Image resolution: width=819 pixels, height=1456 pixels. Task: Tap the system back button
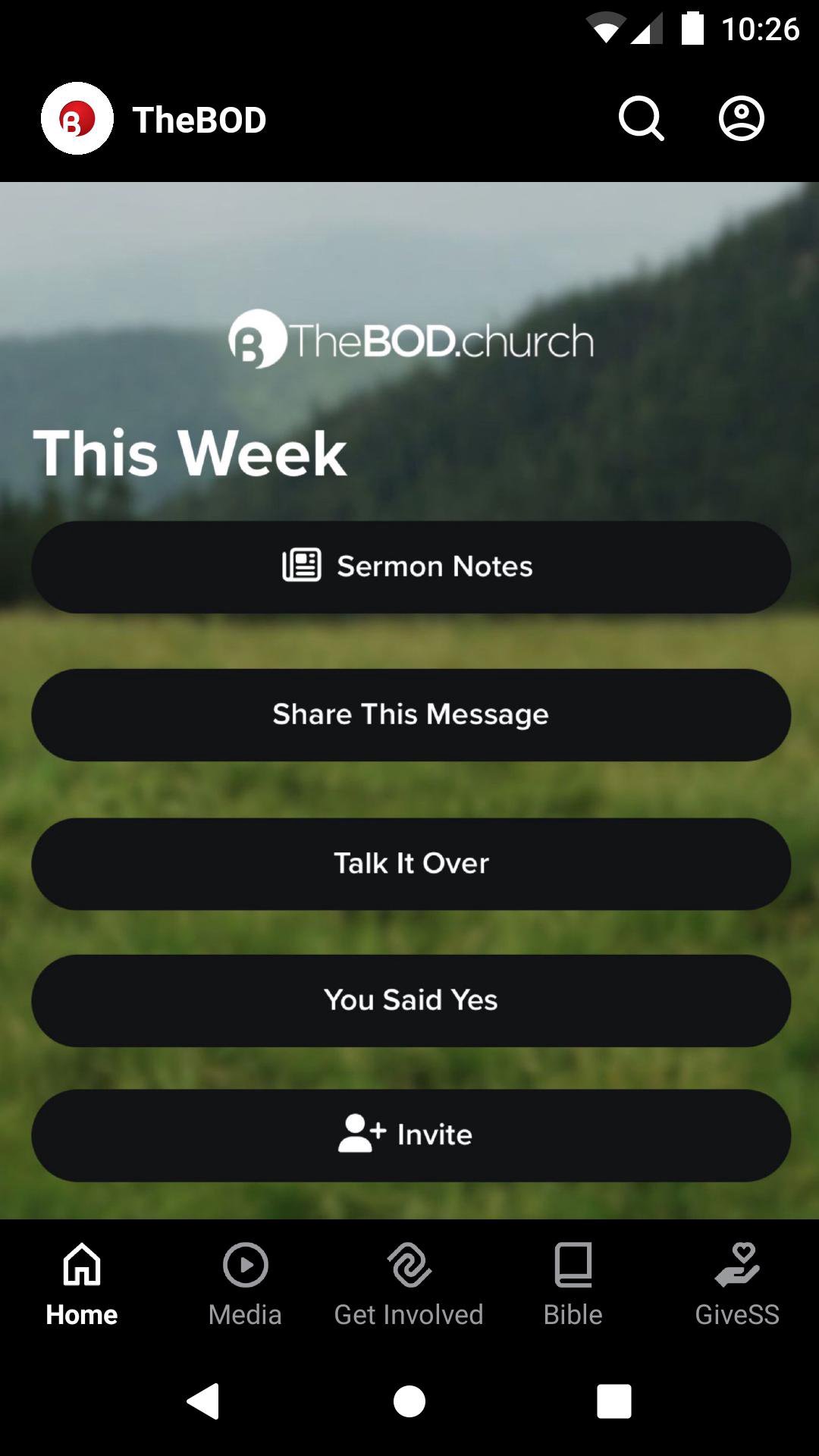click(x=203, y=1401)
